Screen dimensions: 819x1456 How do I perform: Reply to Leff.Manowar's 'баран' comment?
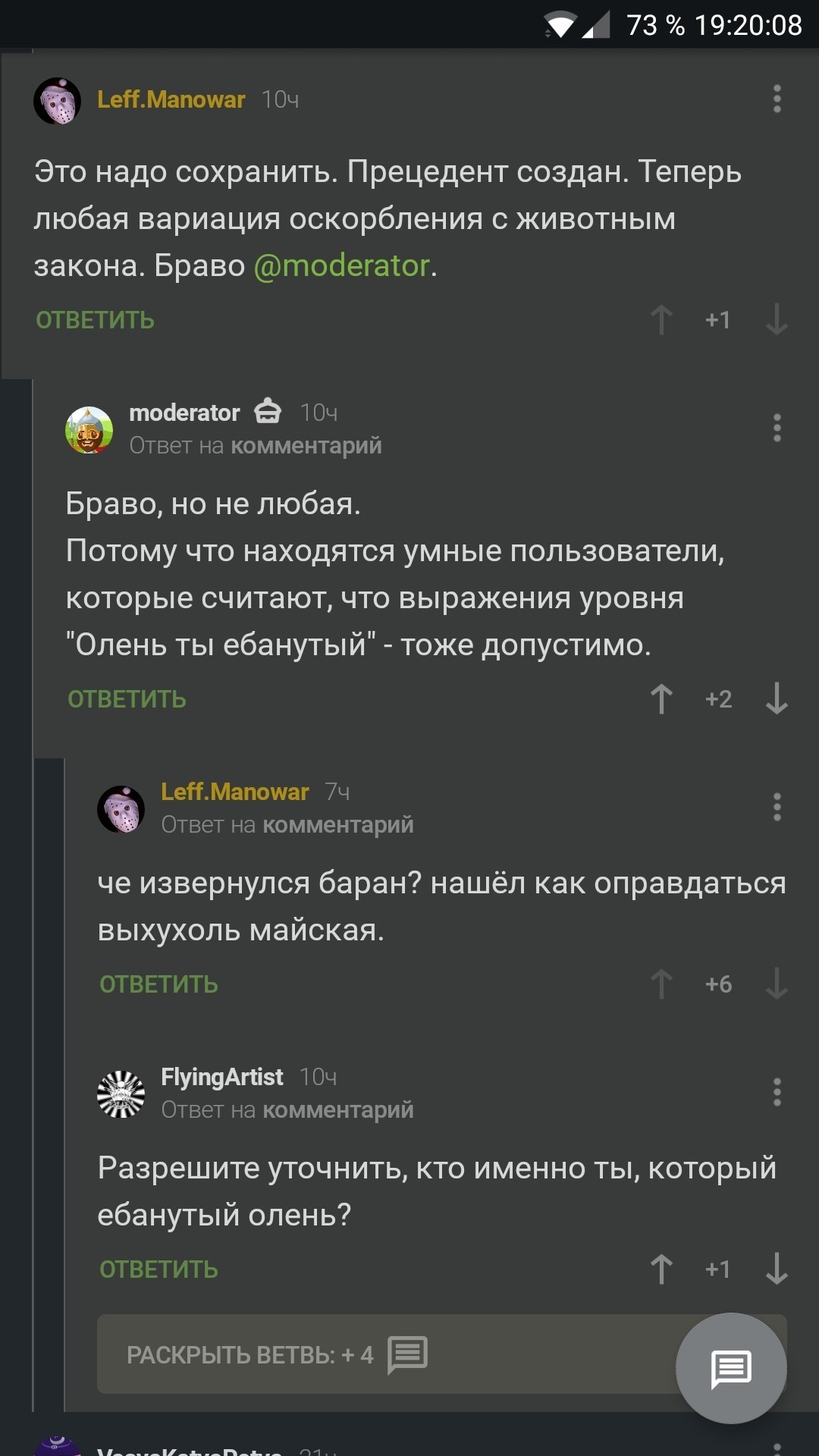coord(158,984)
